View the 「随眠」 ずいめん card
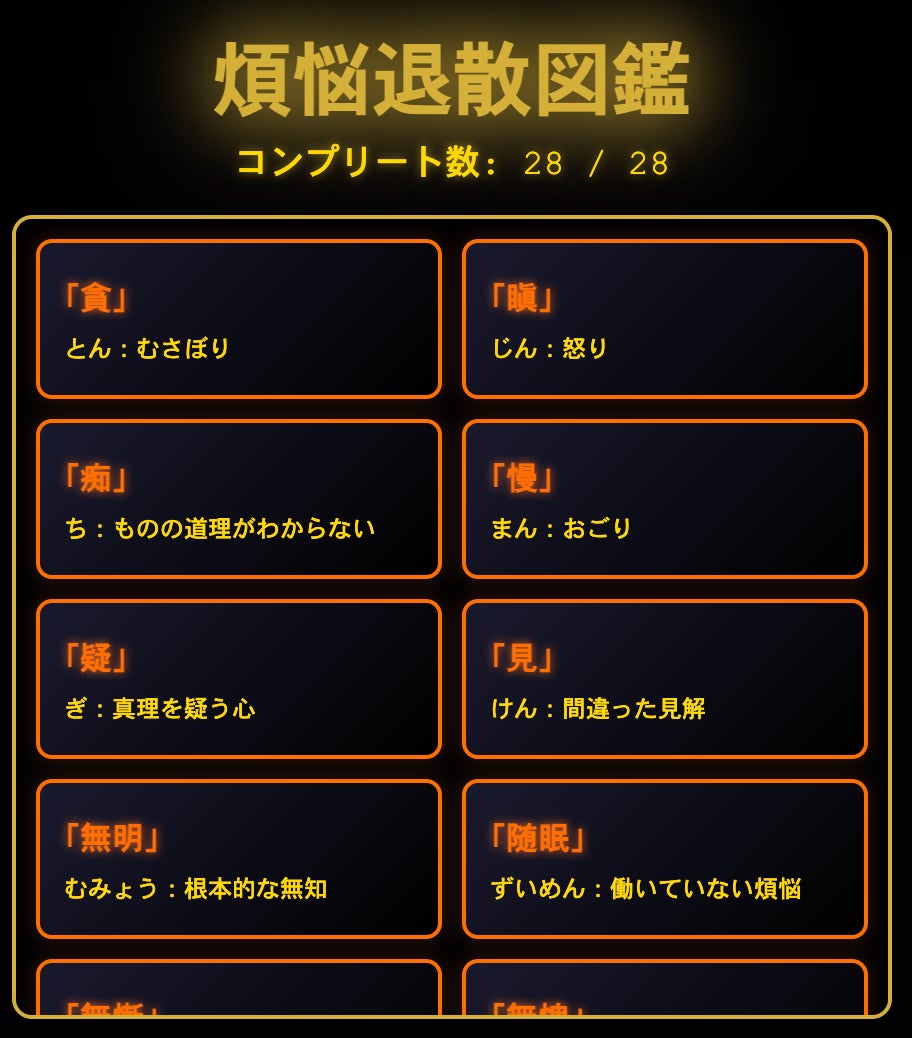Viewport: 912px width, 1038px height. (664, 859)
